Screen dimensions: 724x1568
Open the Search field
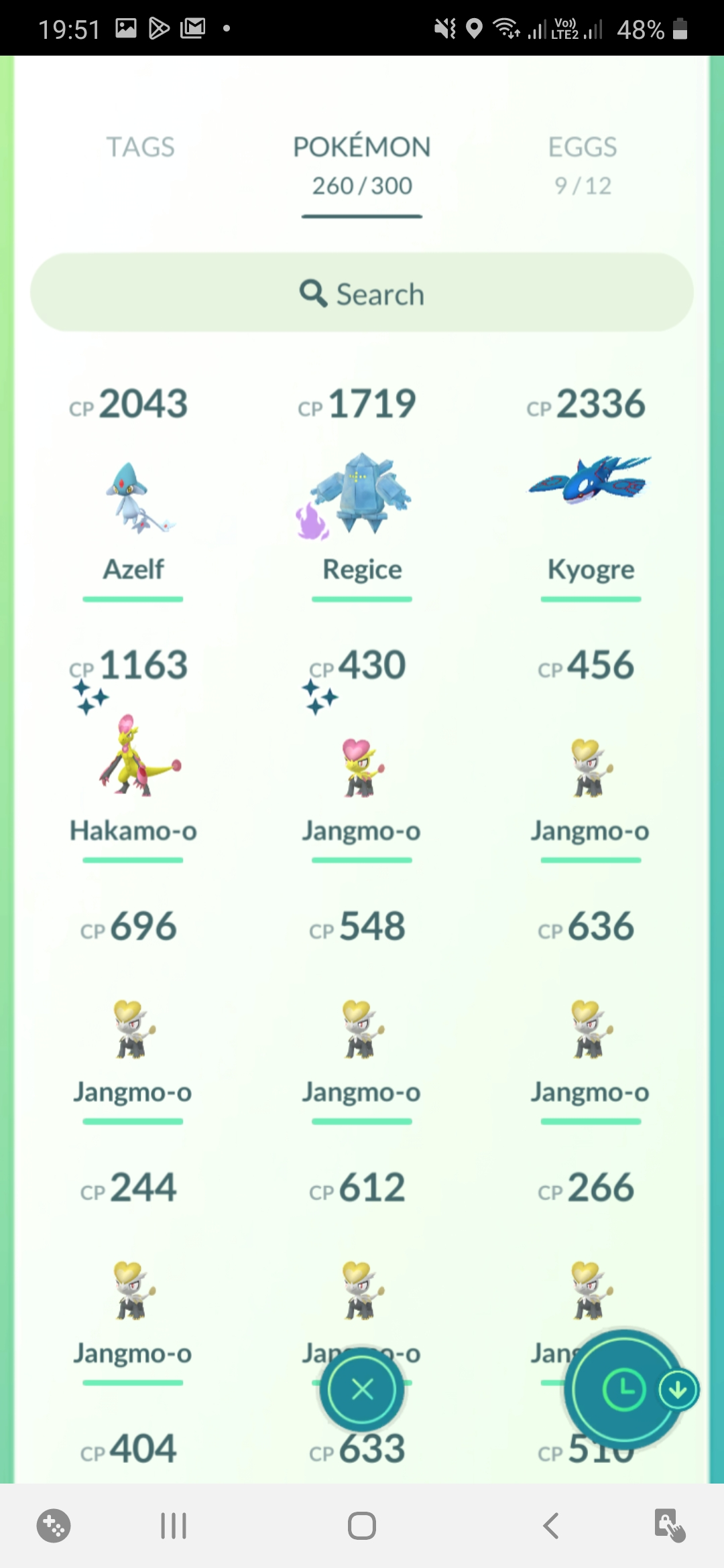point(362,293)
